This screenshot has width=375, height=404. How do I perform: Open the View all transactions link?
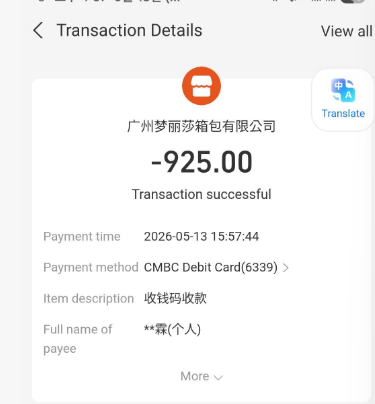tap(347, 31)
